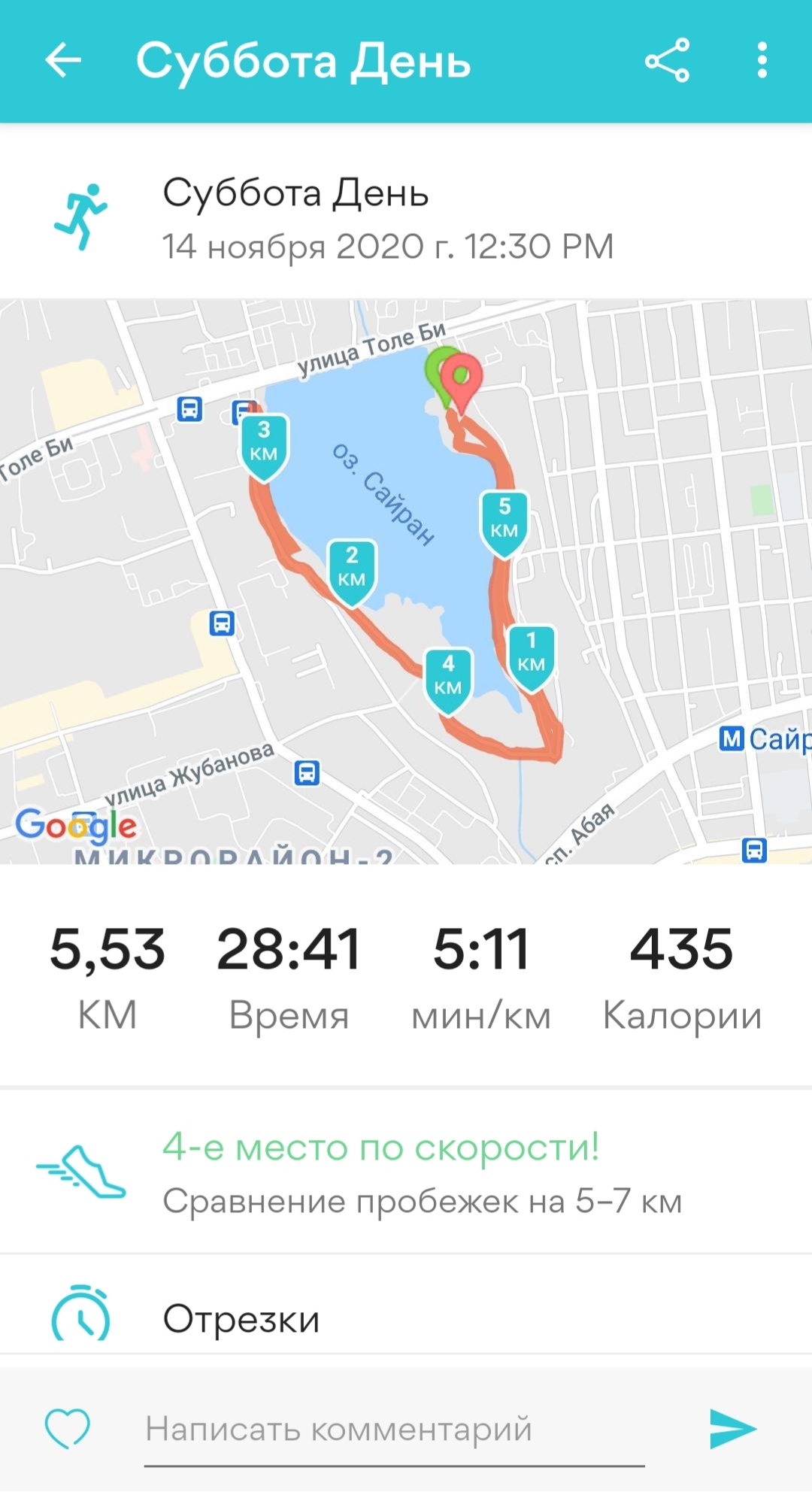Go back using the arrow
This screenshot has width=812, height=1498.
click(63, 60)
